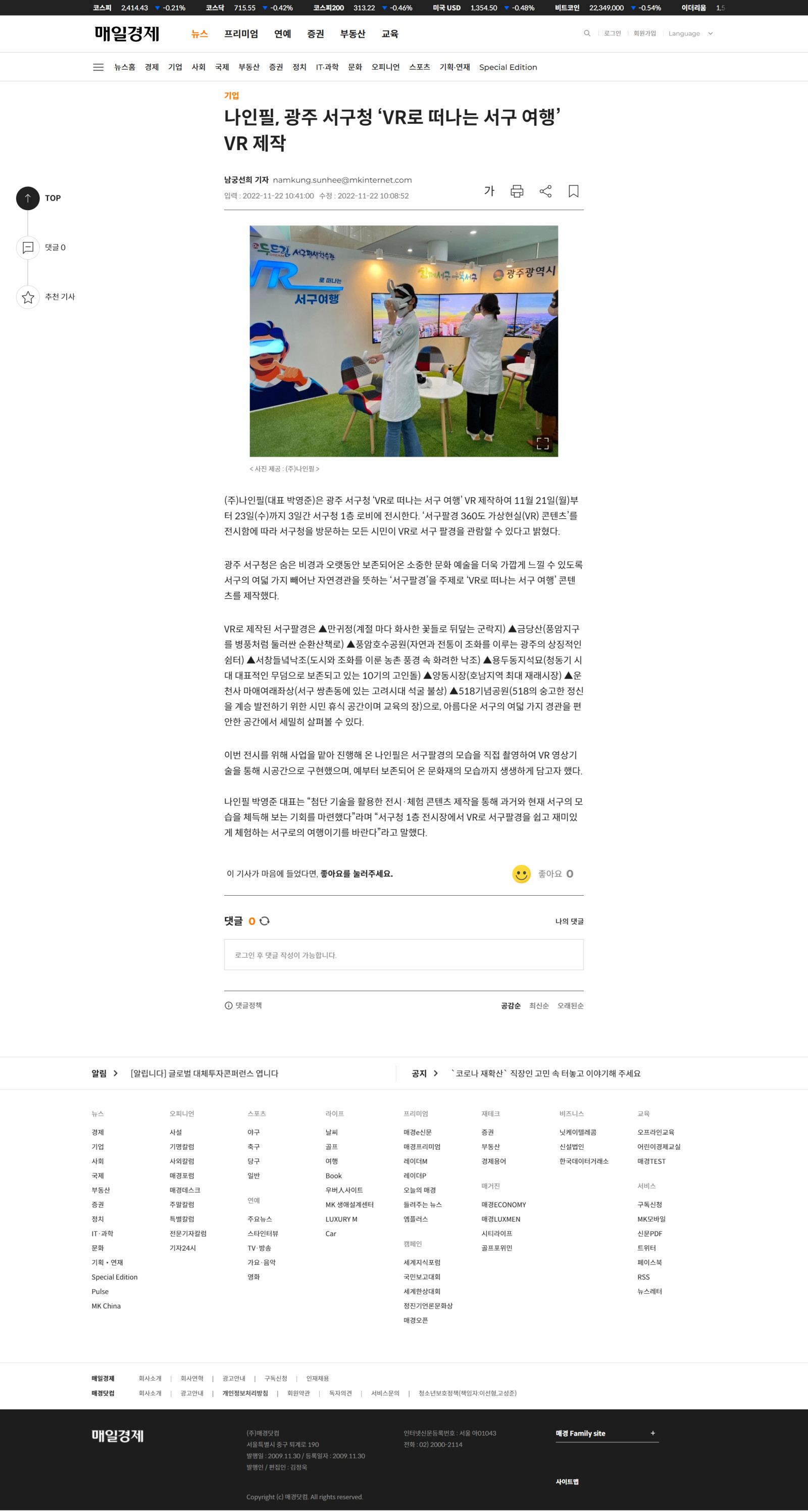Open the Language dropdown

pyautogui.click(x=690, y=33)
